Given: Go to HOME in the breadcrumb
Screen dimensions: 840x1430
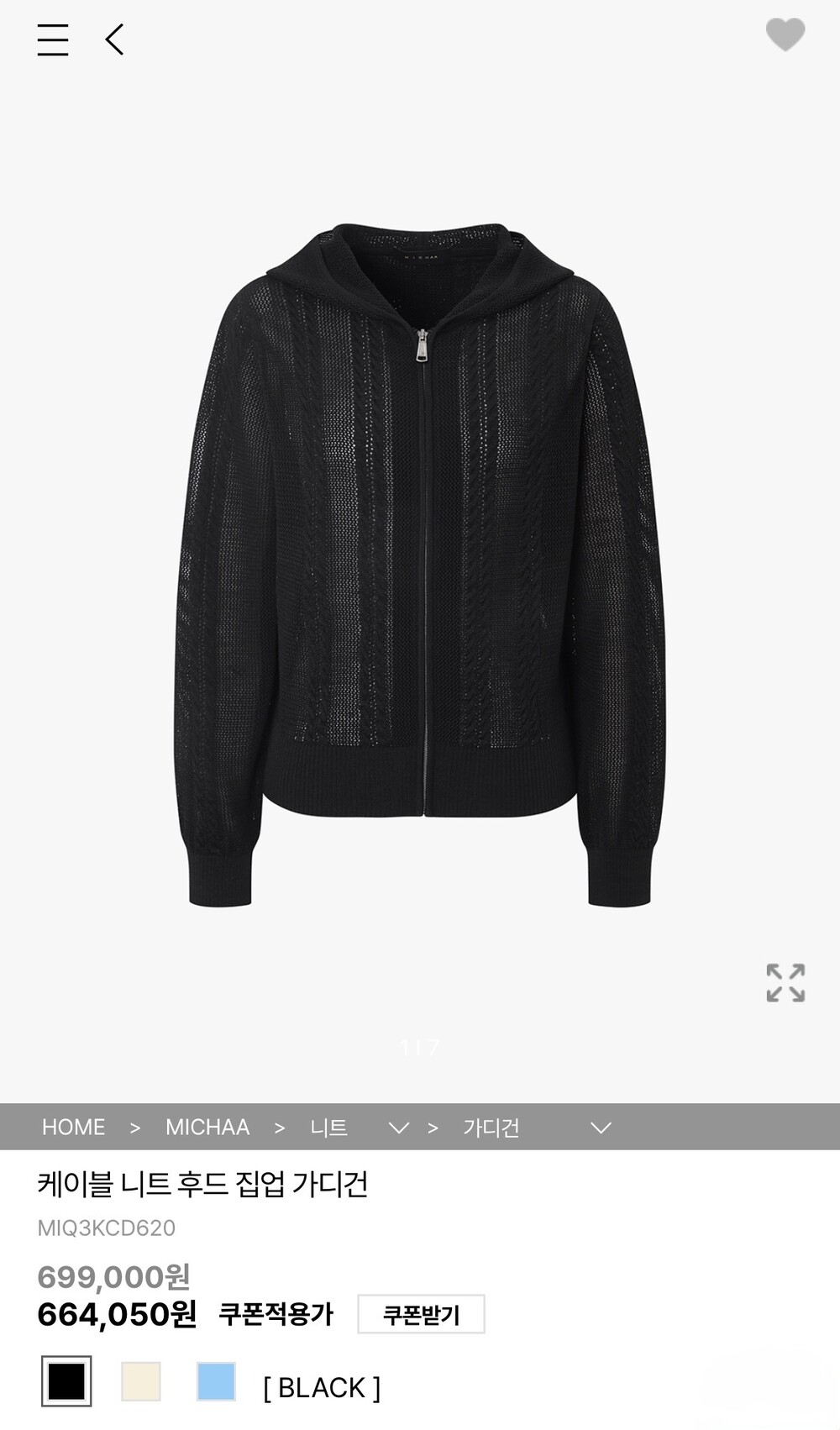Looking at the screenshot, I should coord(73,1127).
